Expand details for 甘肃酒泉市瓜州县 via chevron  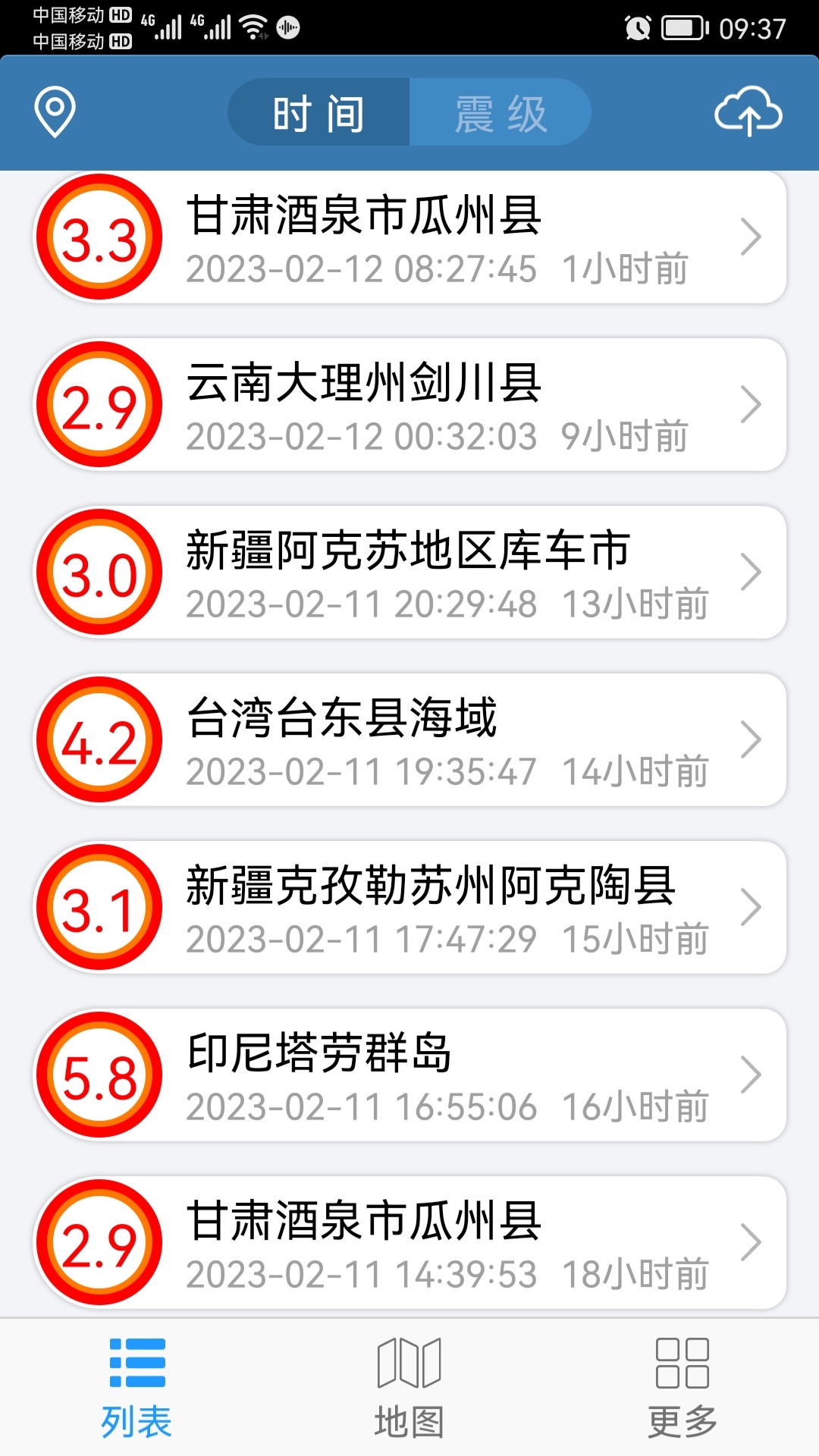752,236
